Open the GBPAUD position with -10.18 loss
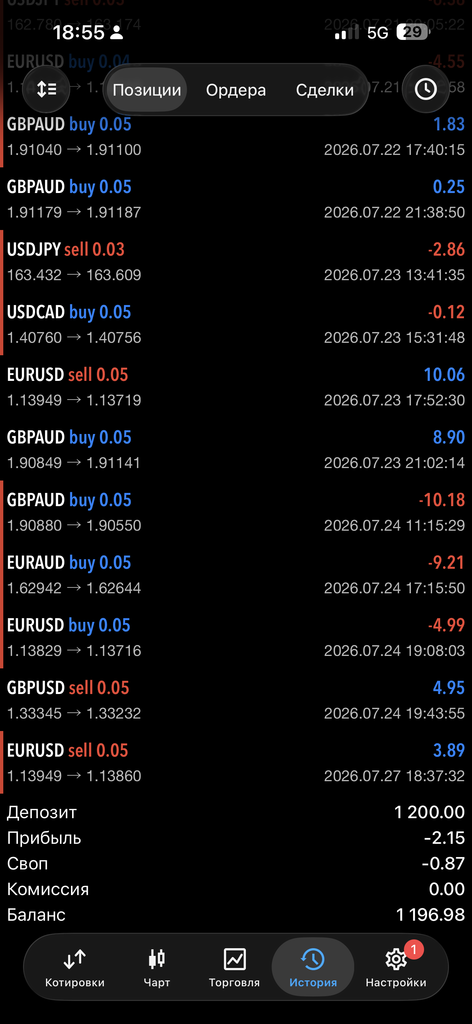Screen dimensions: 472x1024 point(236,513)
